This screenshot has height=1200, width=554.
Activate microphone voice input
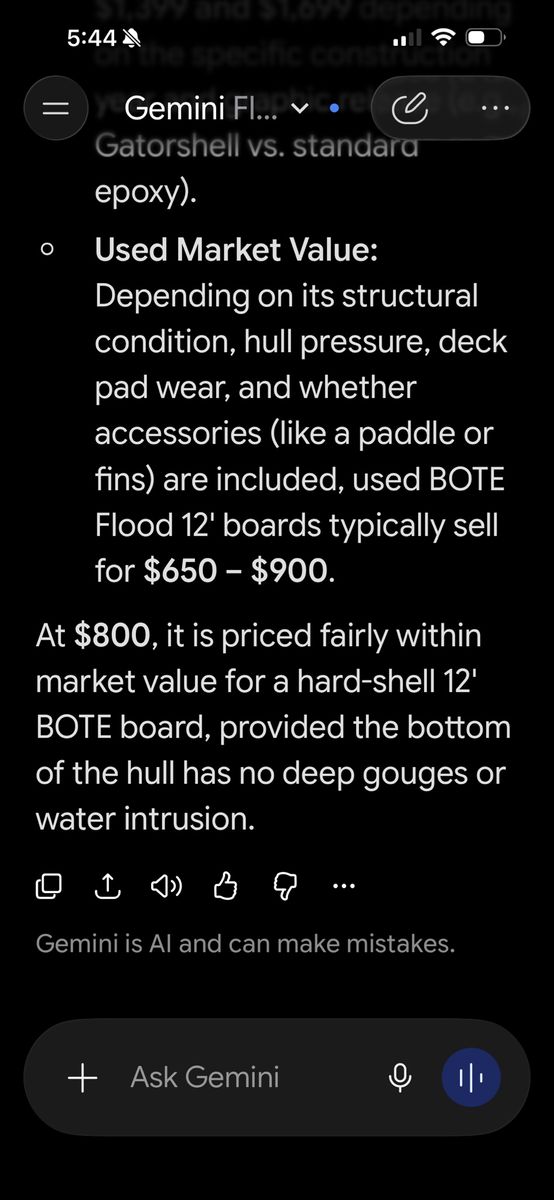click(399, 1077)
